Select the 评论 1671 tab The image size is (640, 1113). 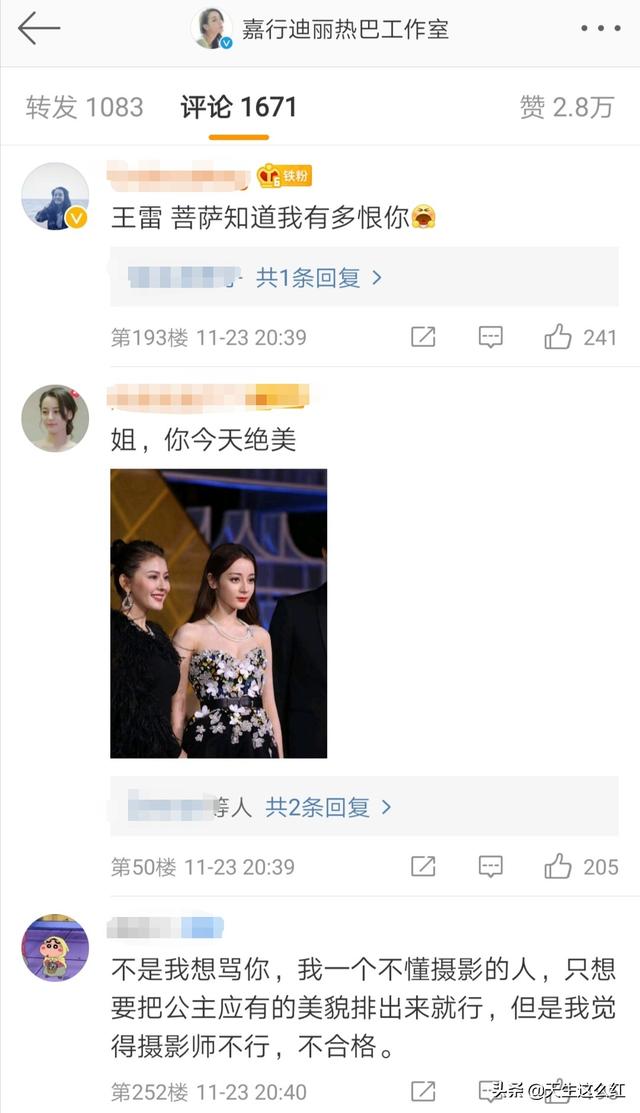coord(239,108)
